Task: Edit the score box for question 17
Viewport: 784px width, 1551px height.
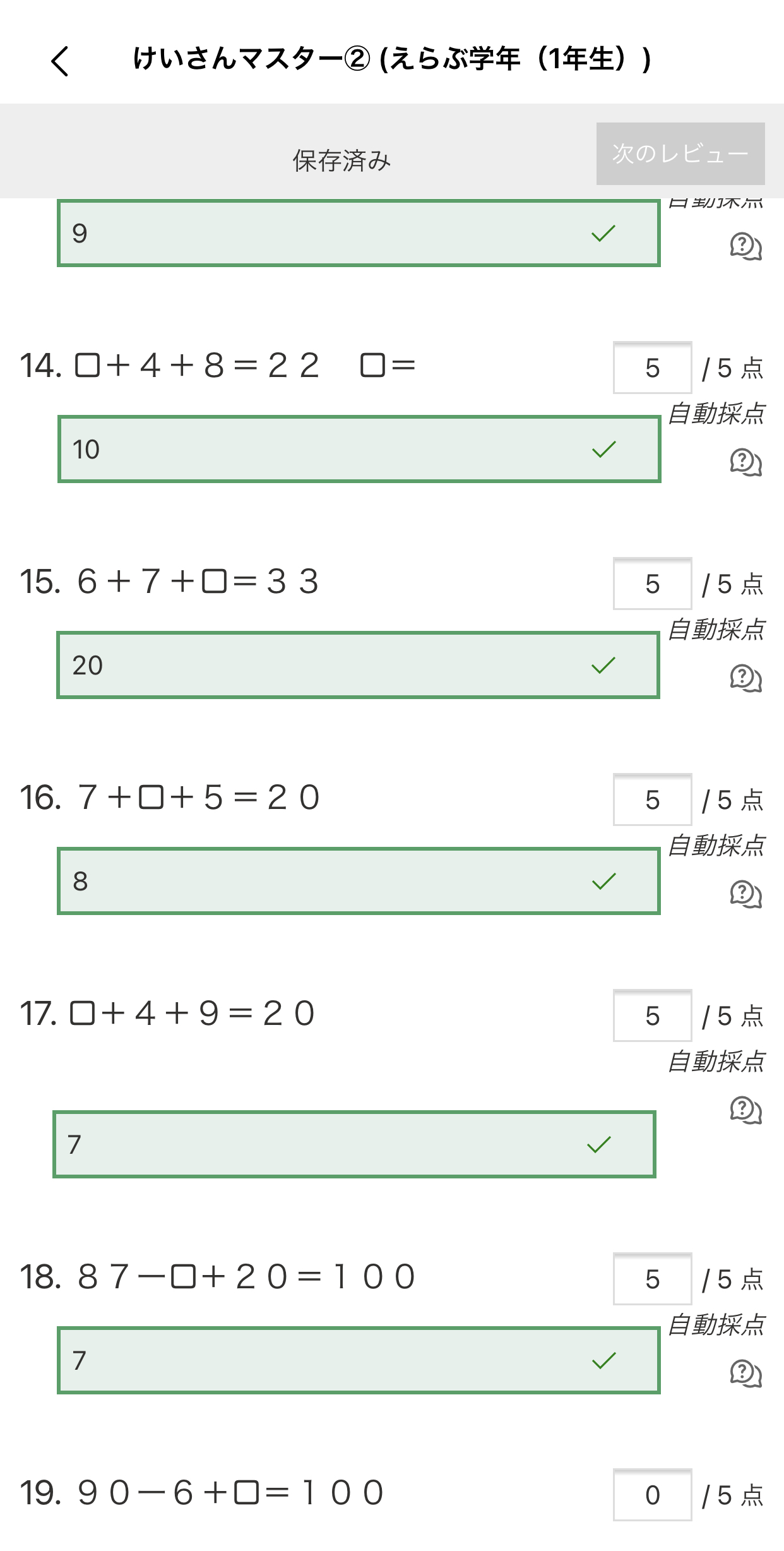Action: [x=653, y=1015]
